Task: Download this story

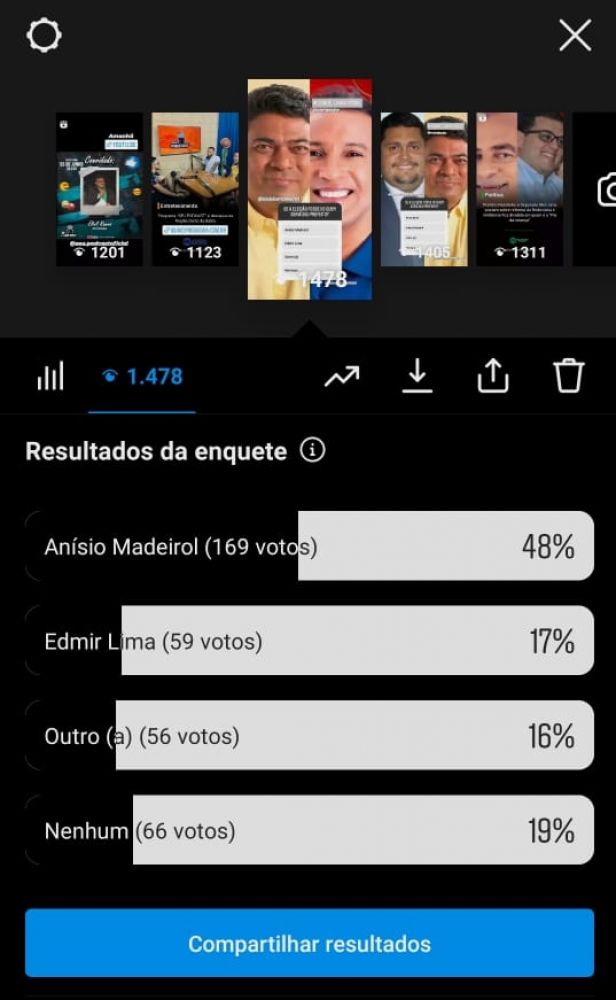Action: pos(417,376)
